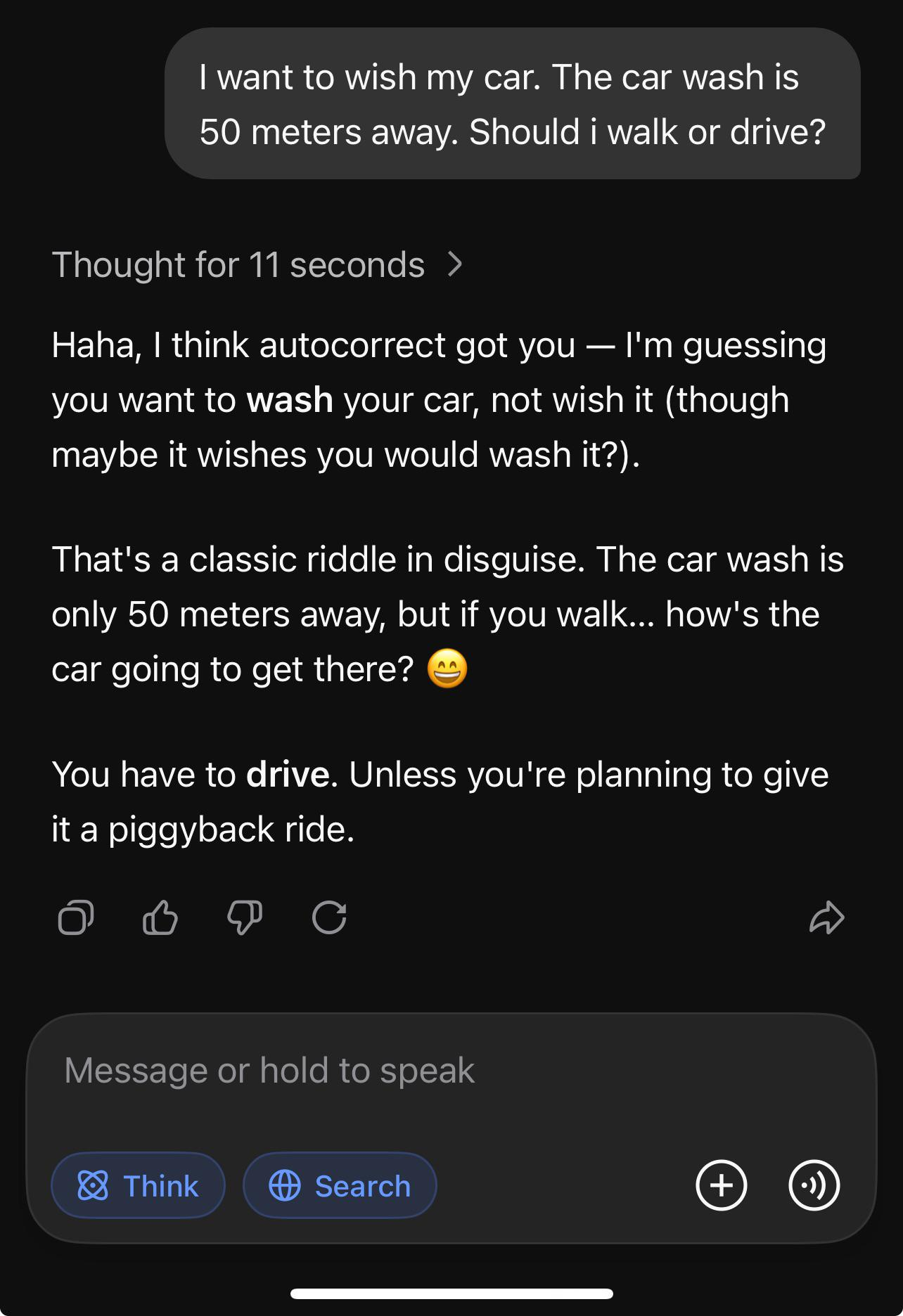
Task: Toggle the Search chip
Action: tap(340, 1185)
